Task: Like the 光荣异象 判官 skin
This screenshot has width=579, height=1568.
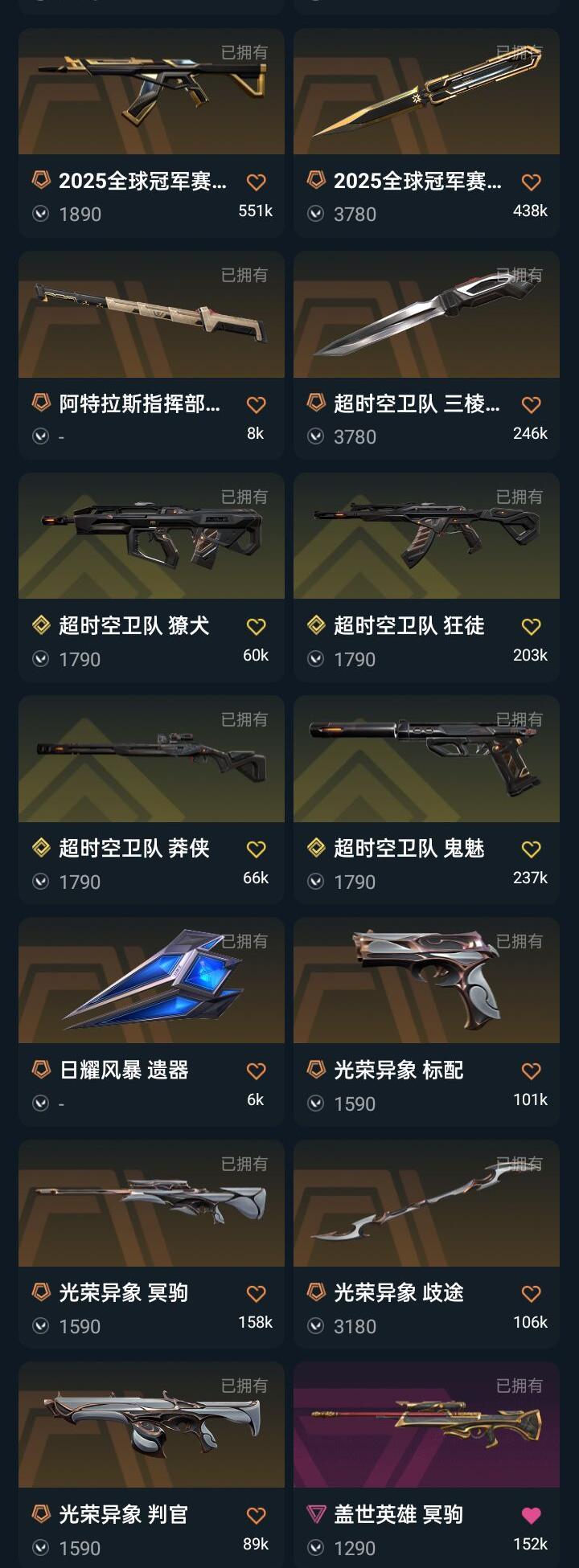Action: tap(256, 1515)
